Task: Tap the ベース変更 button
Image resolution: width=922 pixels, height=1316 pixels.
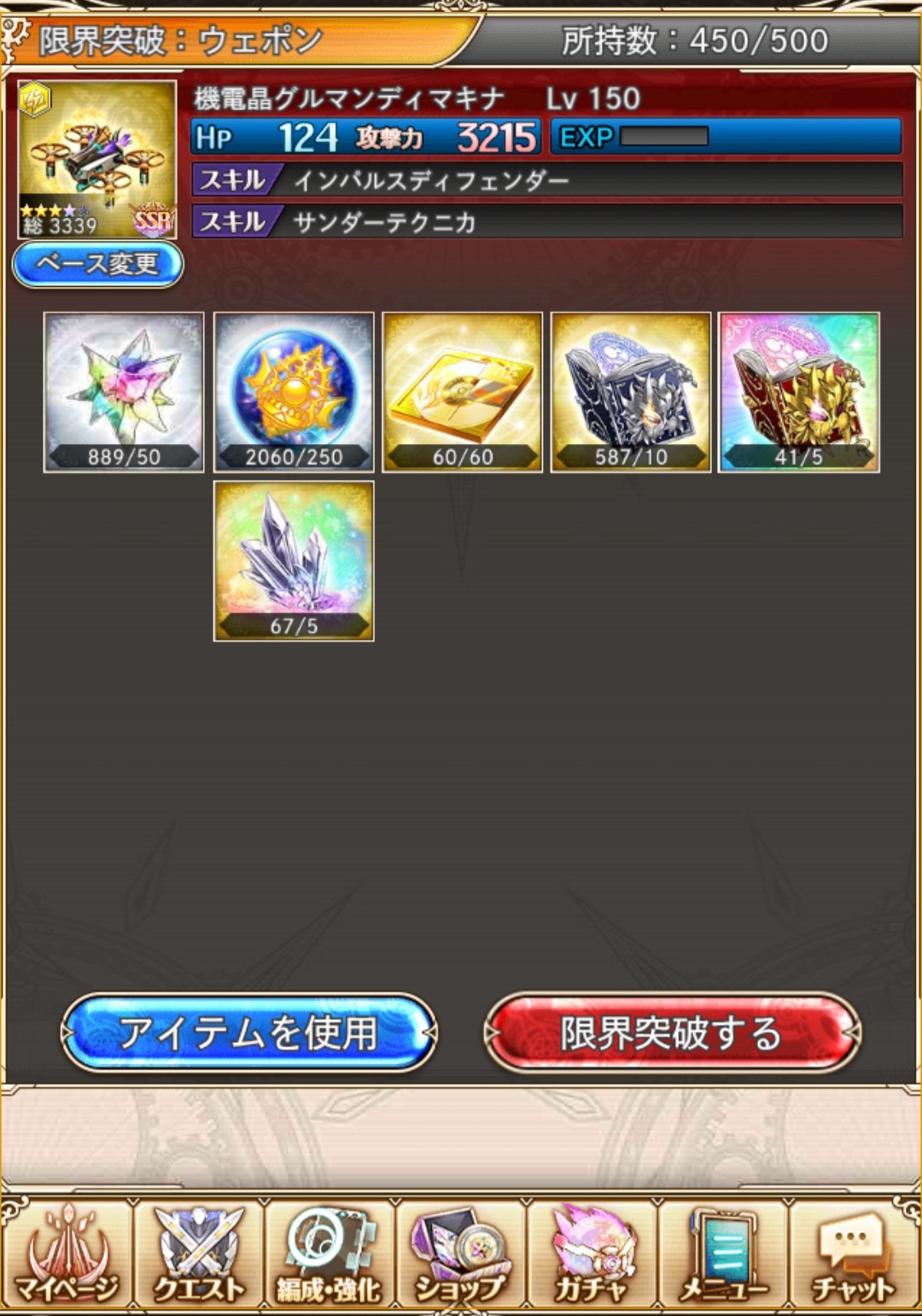Action: click(98, 264)
